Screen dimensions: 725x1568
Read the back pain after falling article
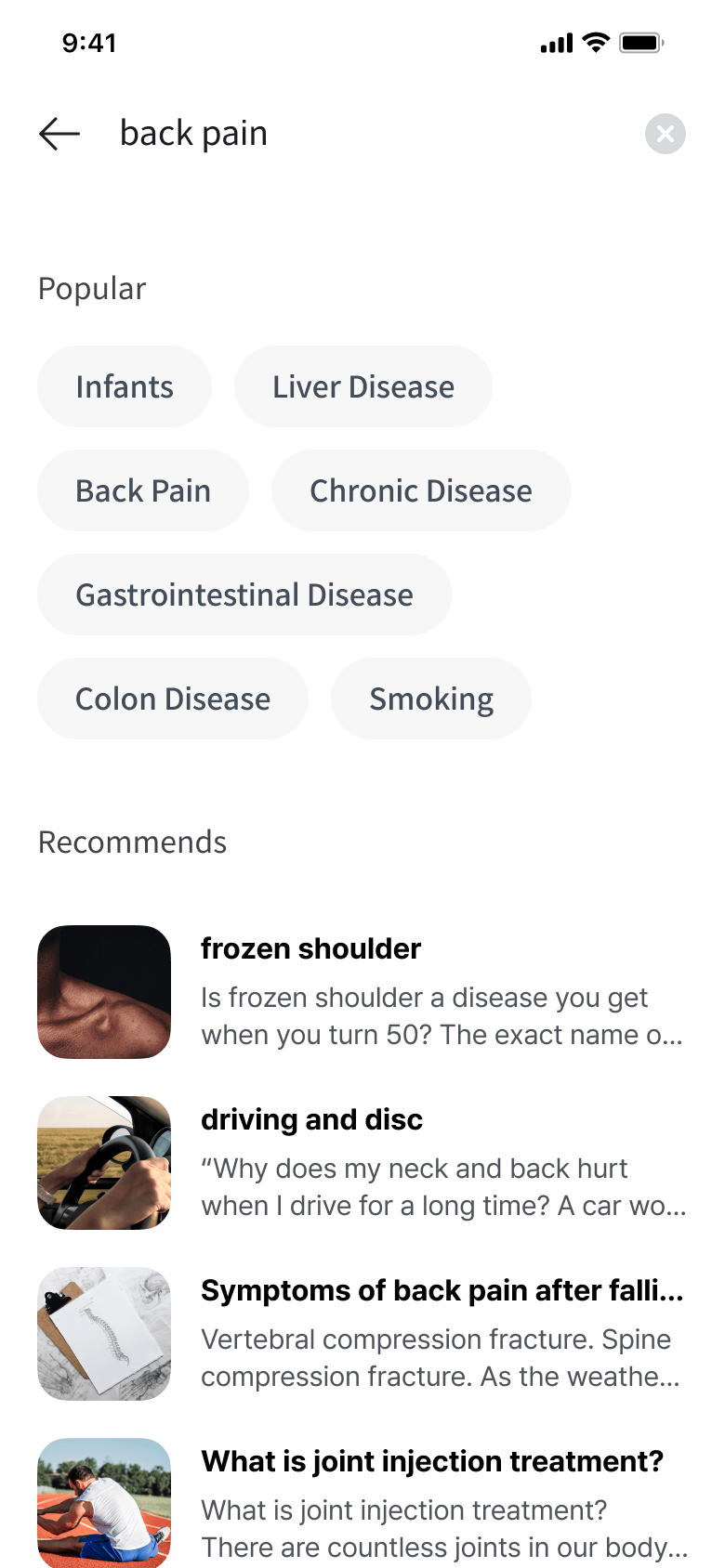pos(362,1334)
